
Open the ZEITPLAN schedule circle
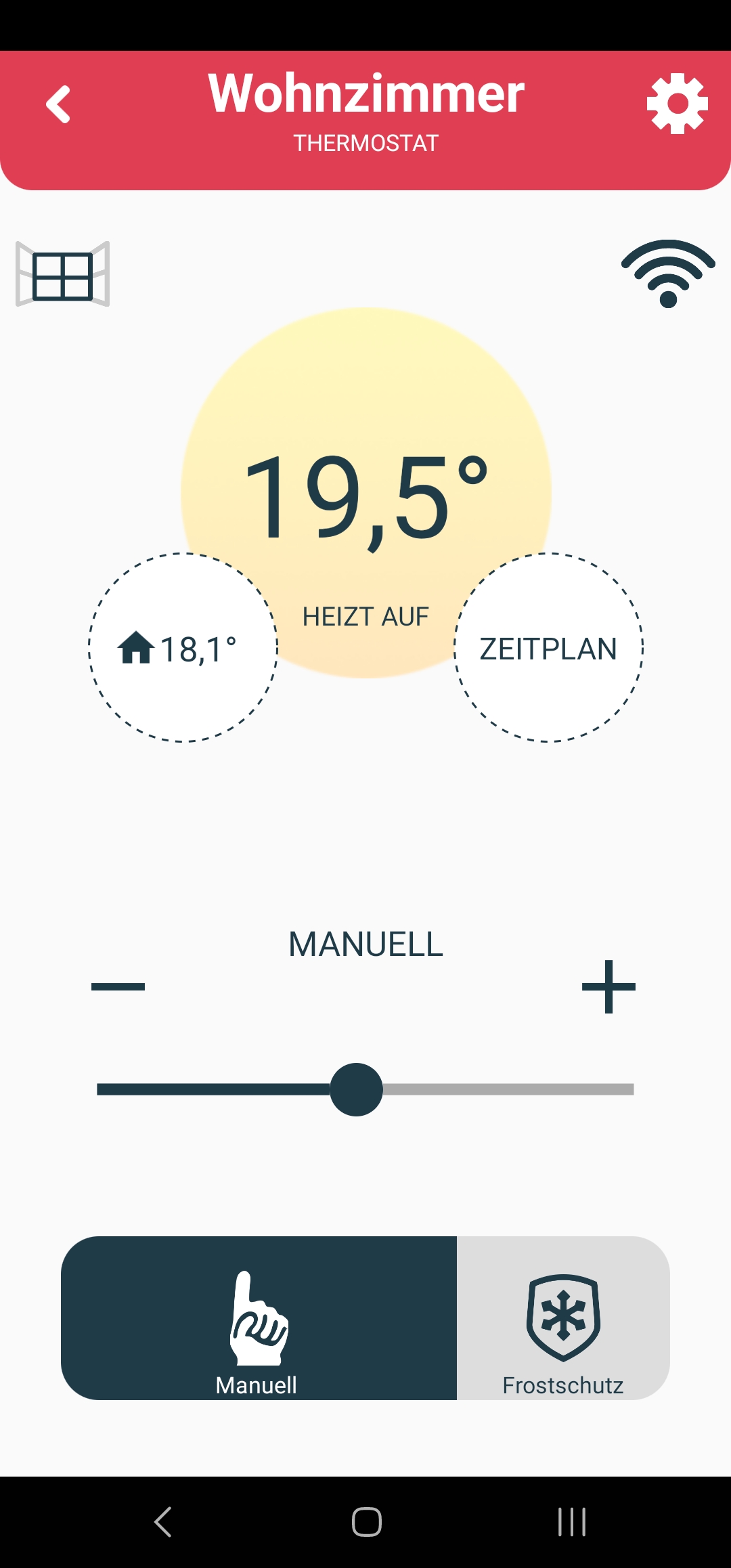pos(548,648)
